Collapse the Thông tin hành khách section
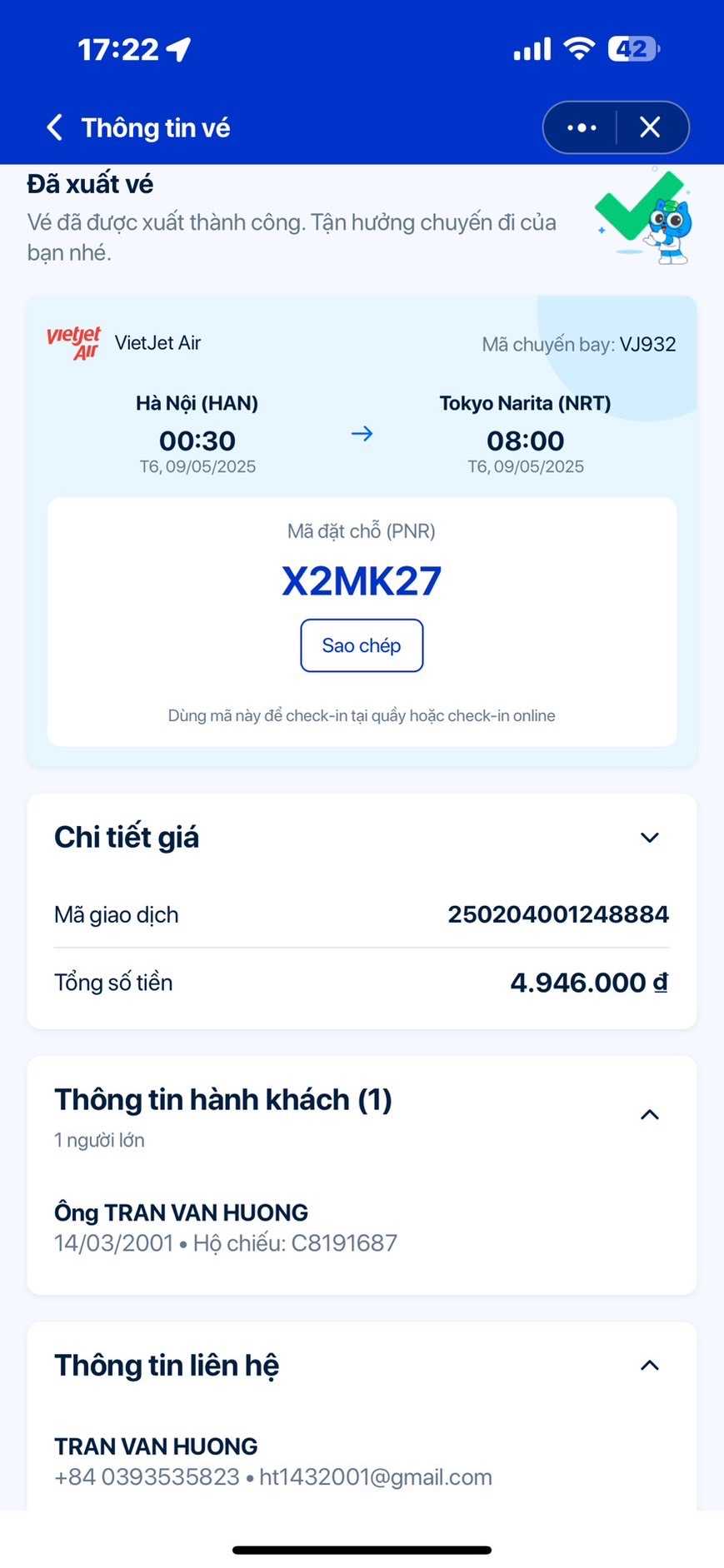This screenshot has height=1568, width=724. [649, 1114]
